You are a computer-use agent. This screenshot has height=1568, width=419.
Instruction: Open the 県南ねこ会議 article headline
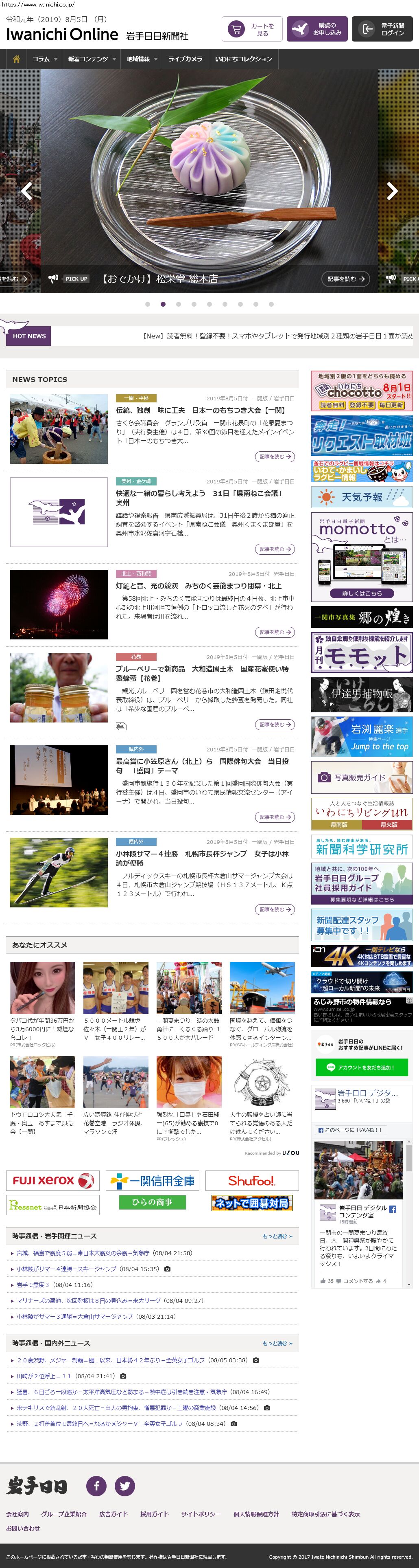pos(199,497)
